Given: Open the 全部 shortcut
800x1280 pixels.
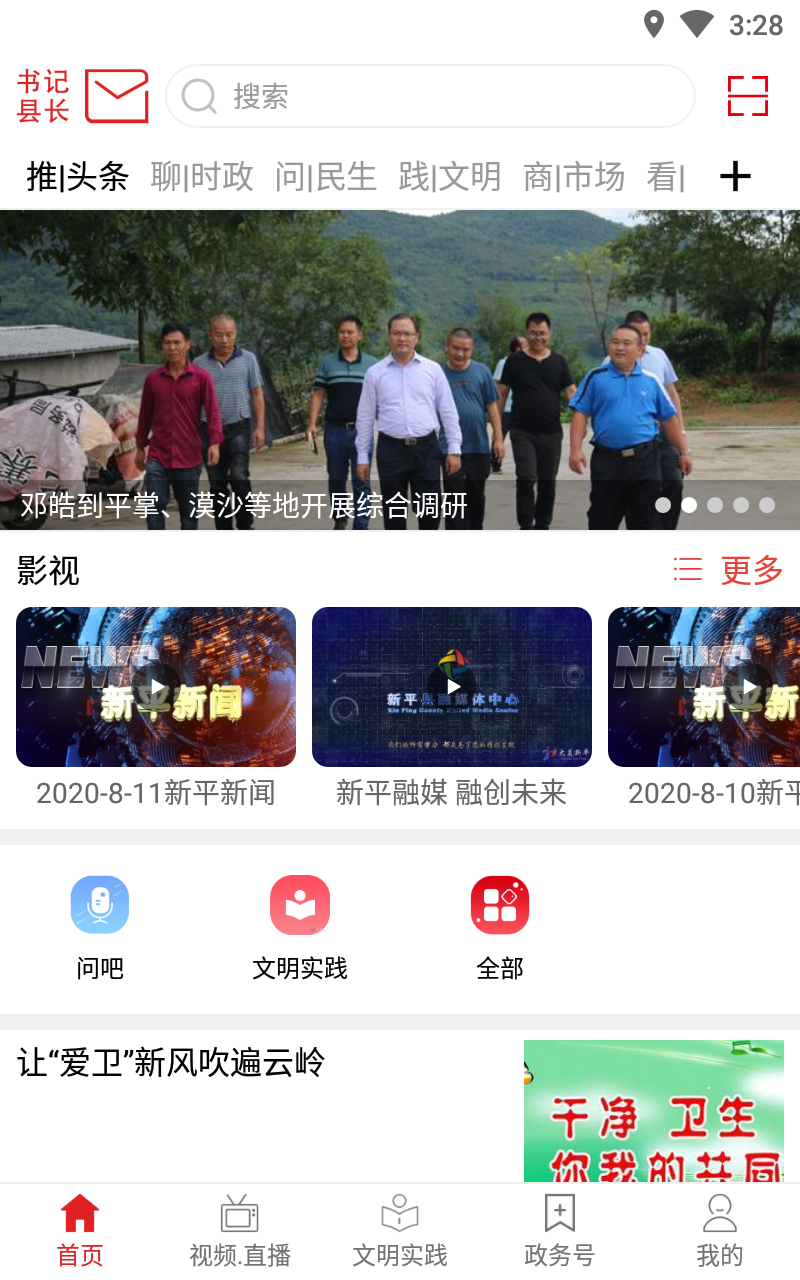Looking at the screenshot, I should (x=500, y=926).
